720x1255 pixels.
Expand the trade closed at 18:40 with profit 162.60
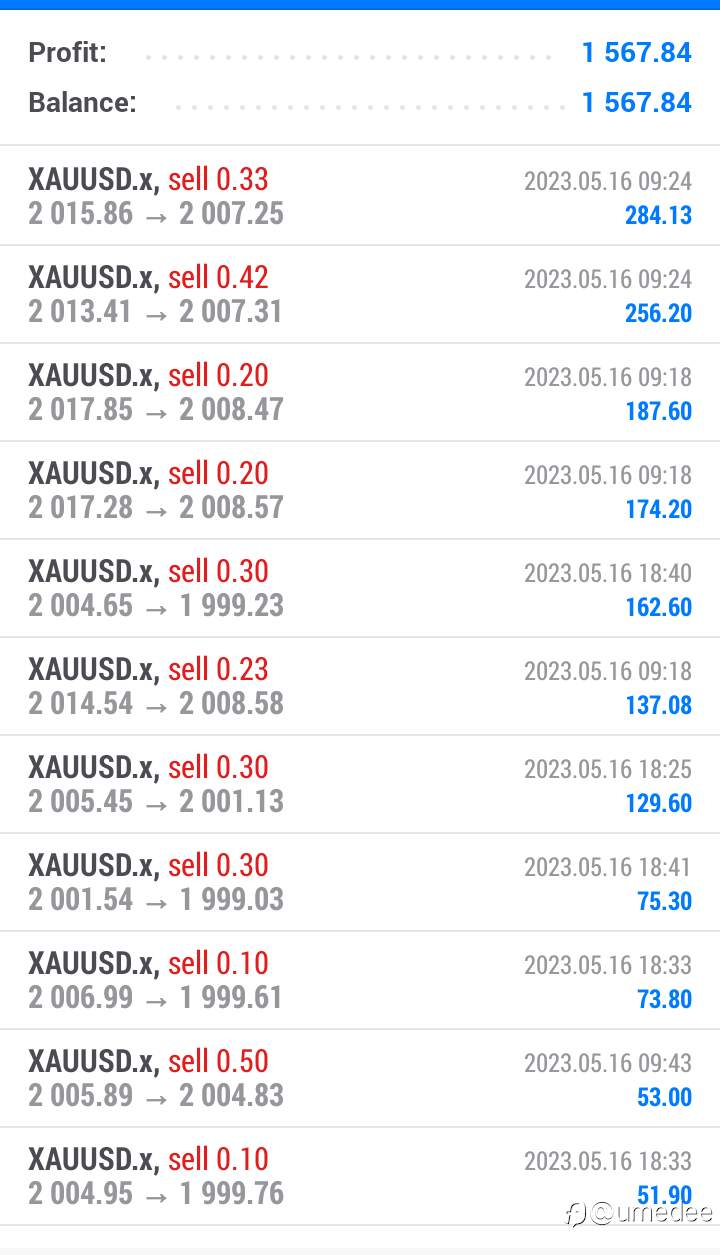coord(360,588)
